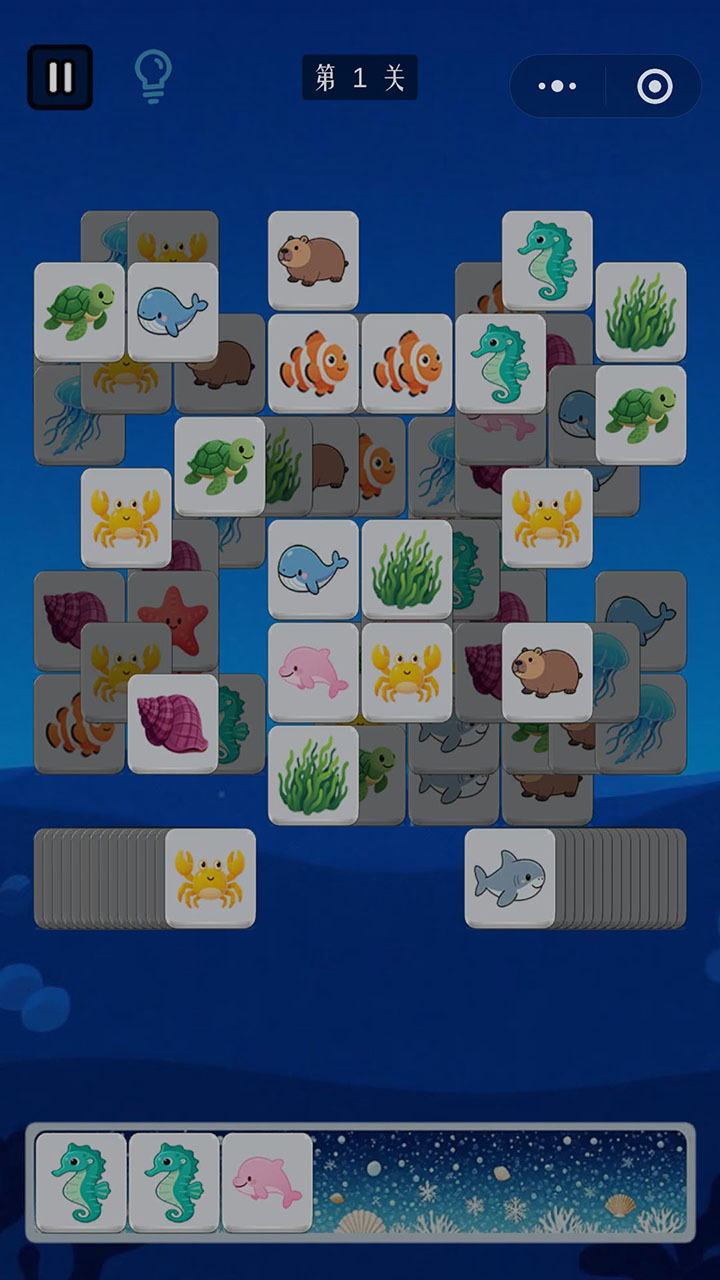Pause the game
Image resolution: width=720 pixels, height=1280 pixels.
tap(60, 77)
